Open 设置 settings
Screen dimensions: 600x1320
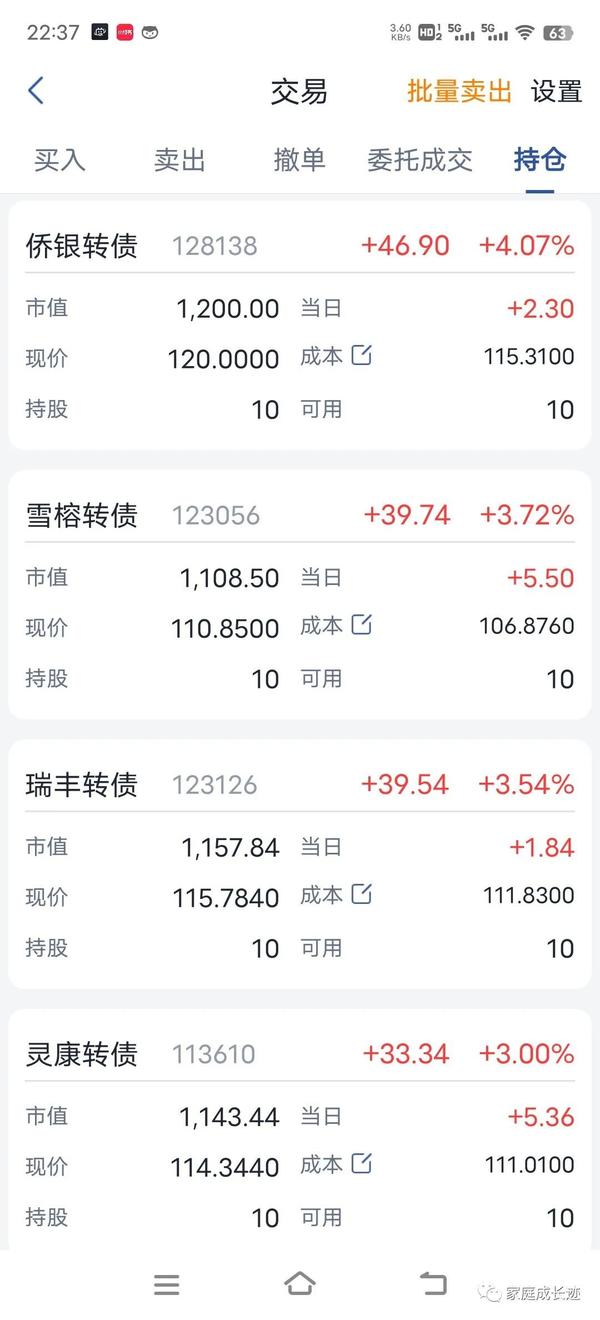click(x=556, y=91)
